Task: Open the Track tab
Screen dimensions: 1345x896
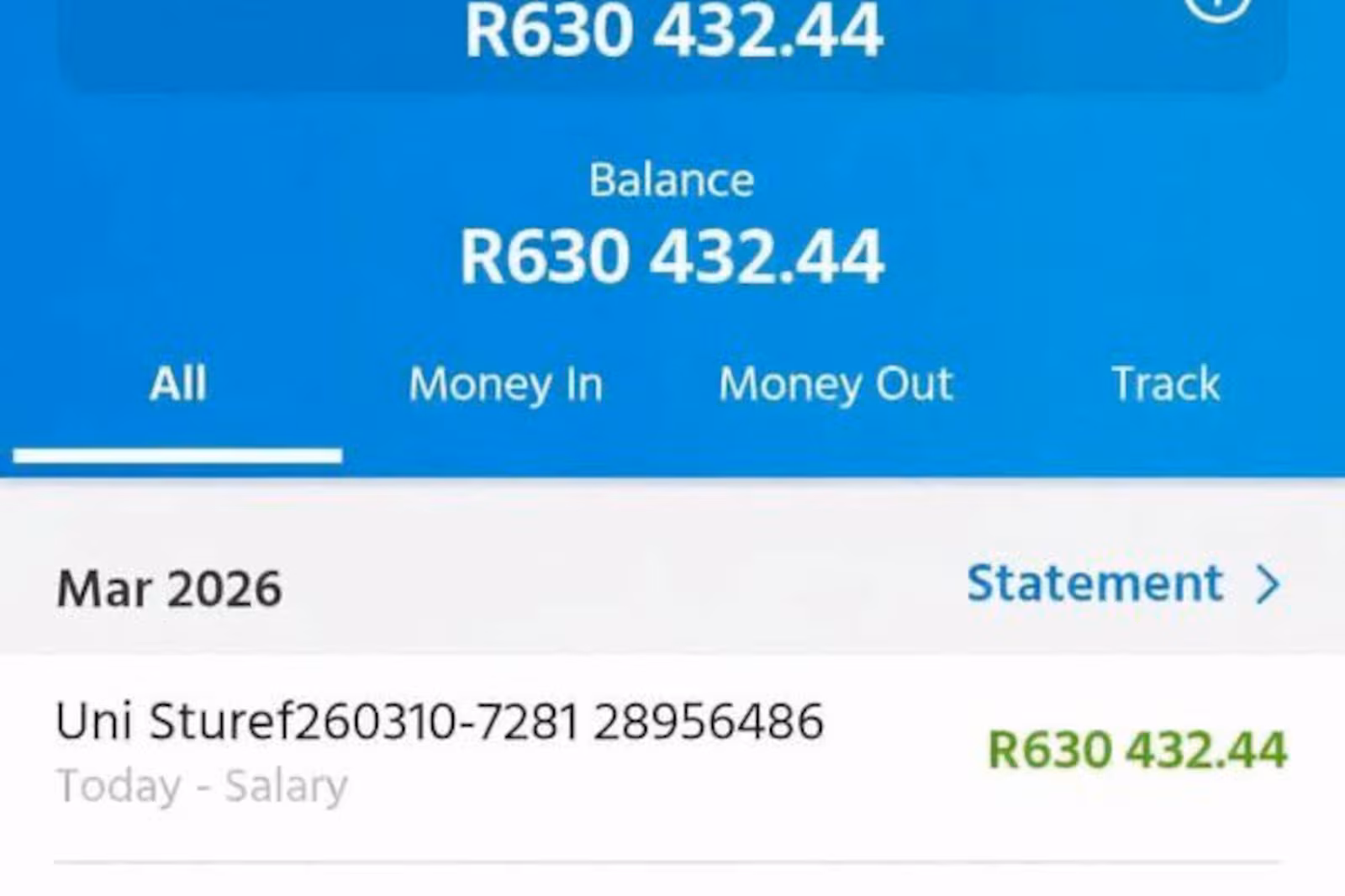Action: pyautogui.click(x=1165, y=385)
